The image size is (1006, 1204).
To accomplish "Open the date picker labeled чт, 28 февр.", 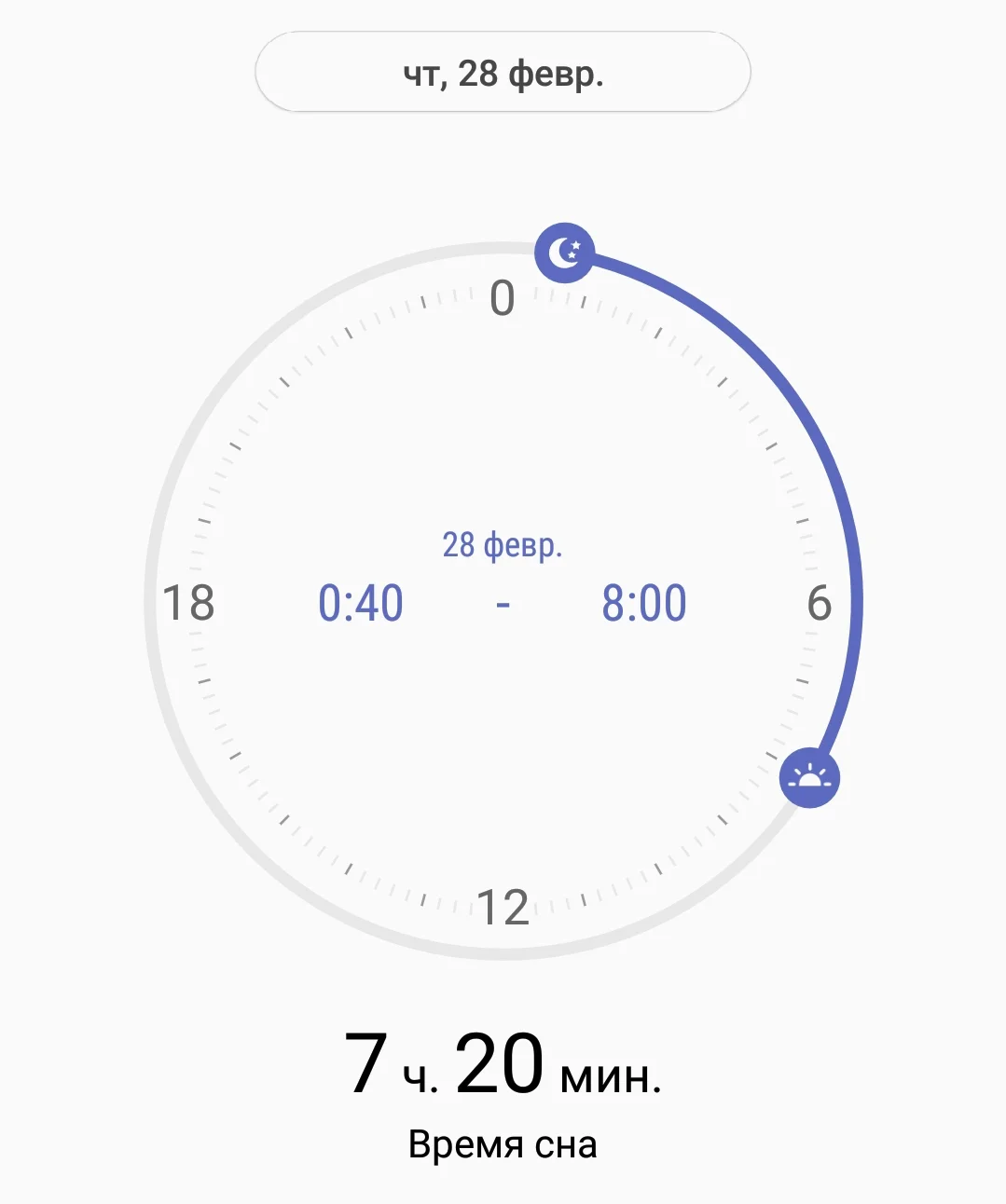I will [x=502, y=73].
